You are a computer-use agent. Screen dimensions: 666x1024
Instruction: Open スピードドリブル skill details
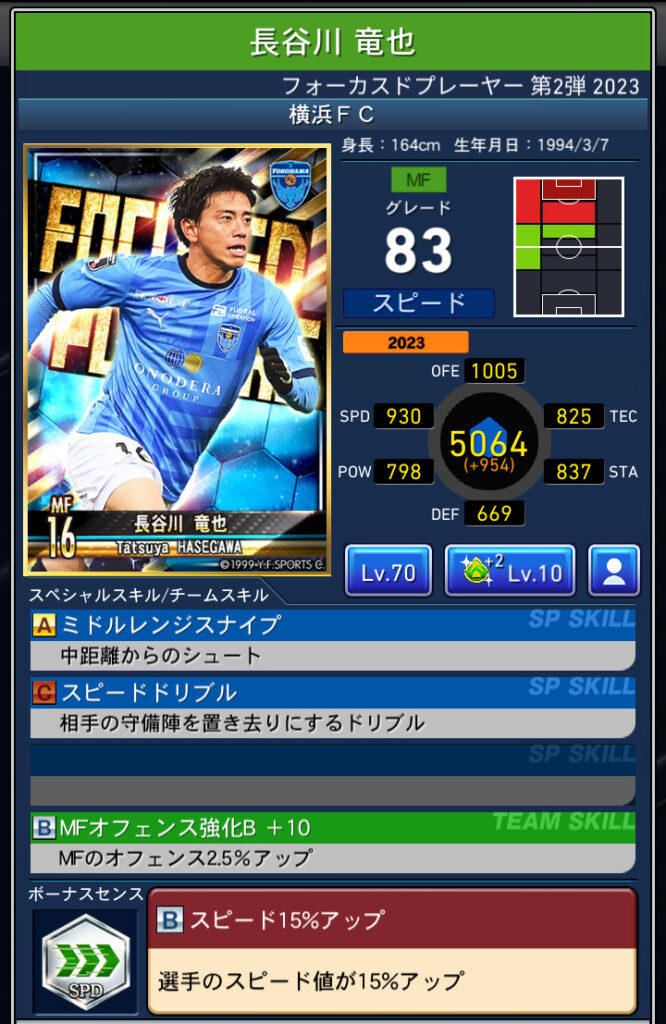tap(332, 707)
